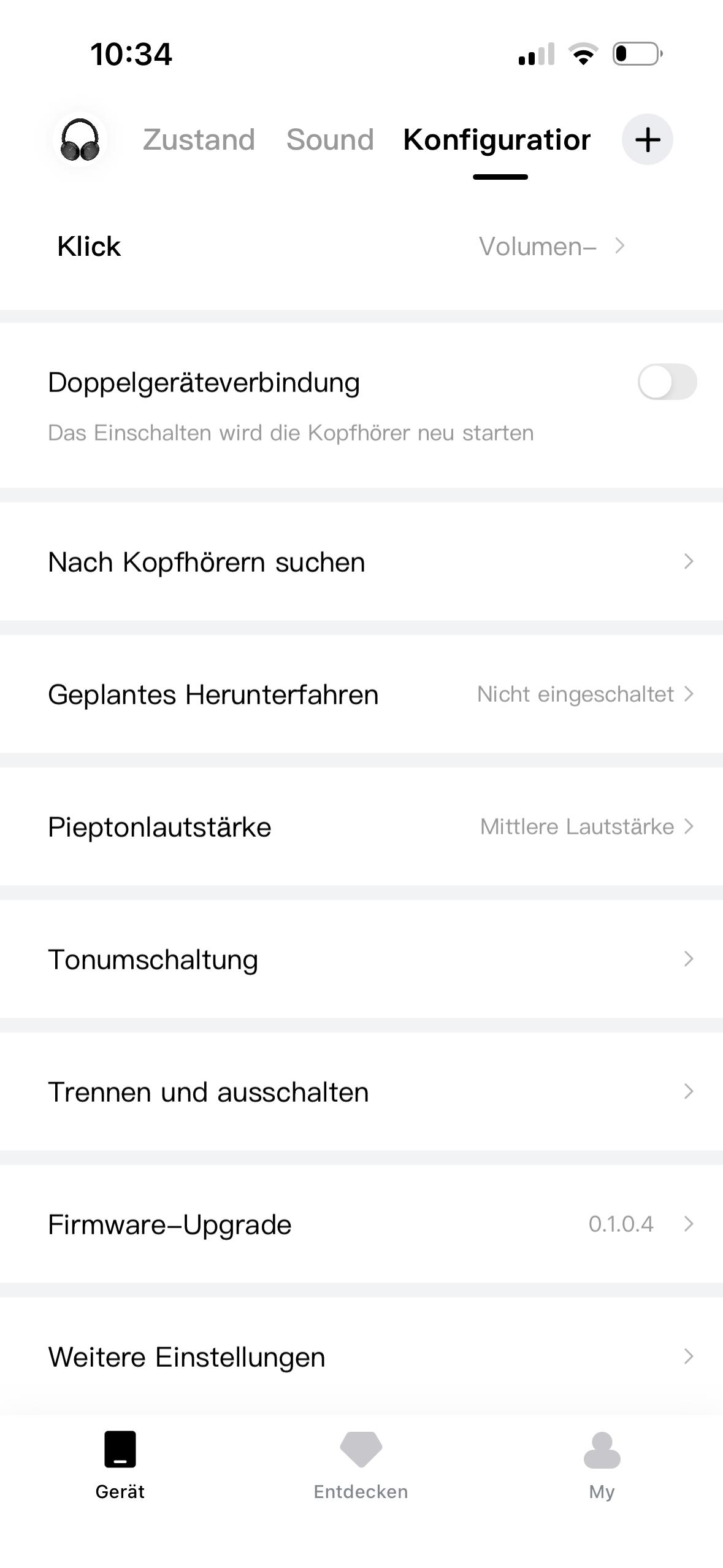Change the Pieptonlautstärke setting
The width and height of the screenshot is (723, 1568).
point(361,827)
